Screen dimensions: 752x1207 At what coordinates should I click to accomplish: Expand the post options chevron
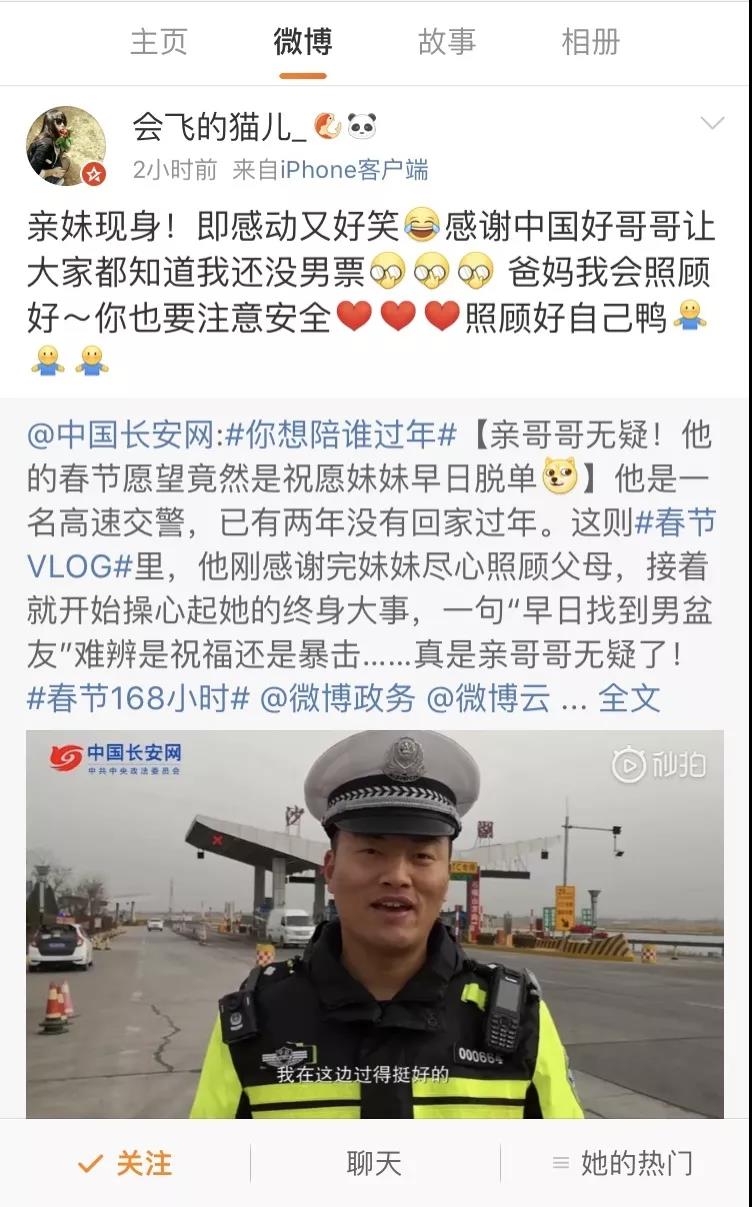pos(712,124)
